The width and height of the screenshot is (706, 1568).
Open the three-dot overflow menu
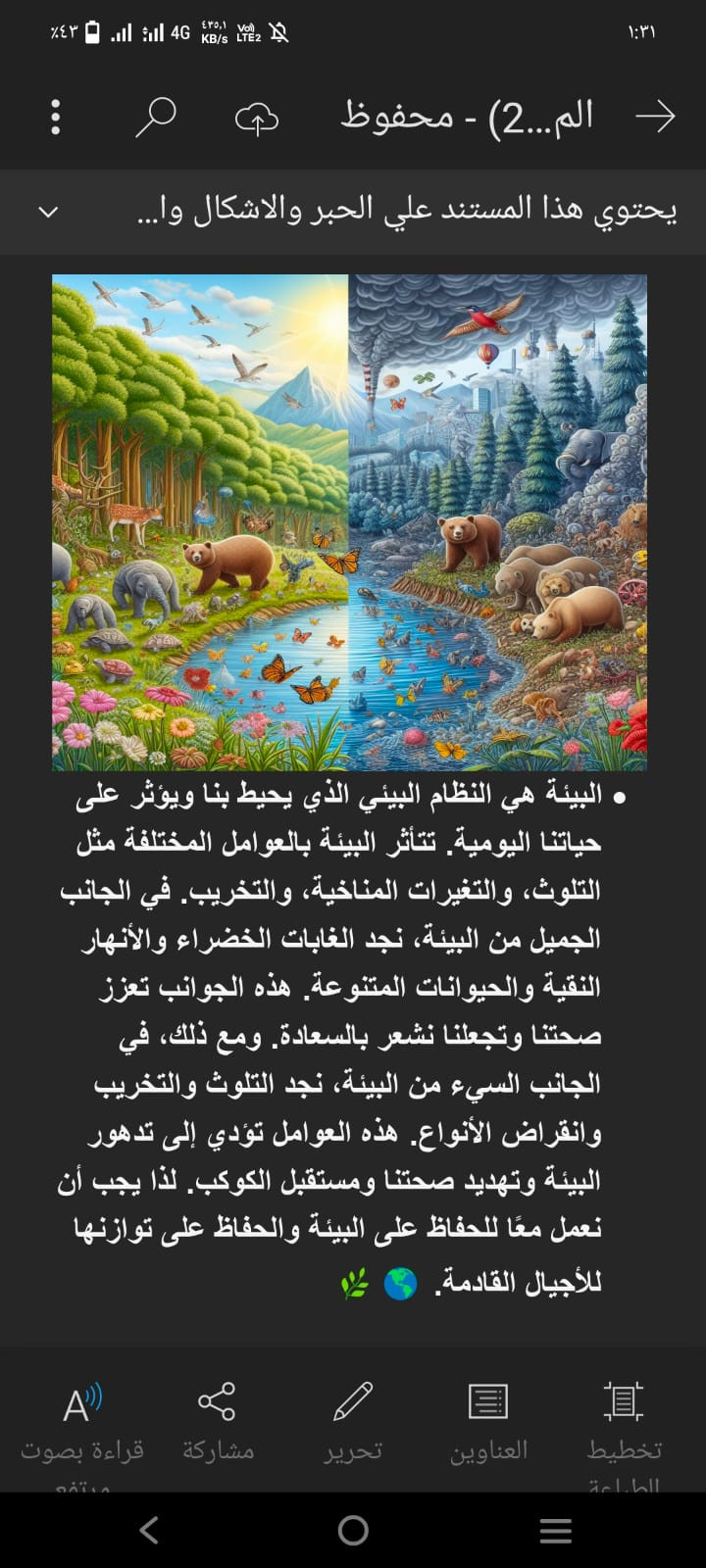pyautogui.click(x=55, y=117)
